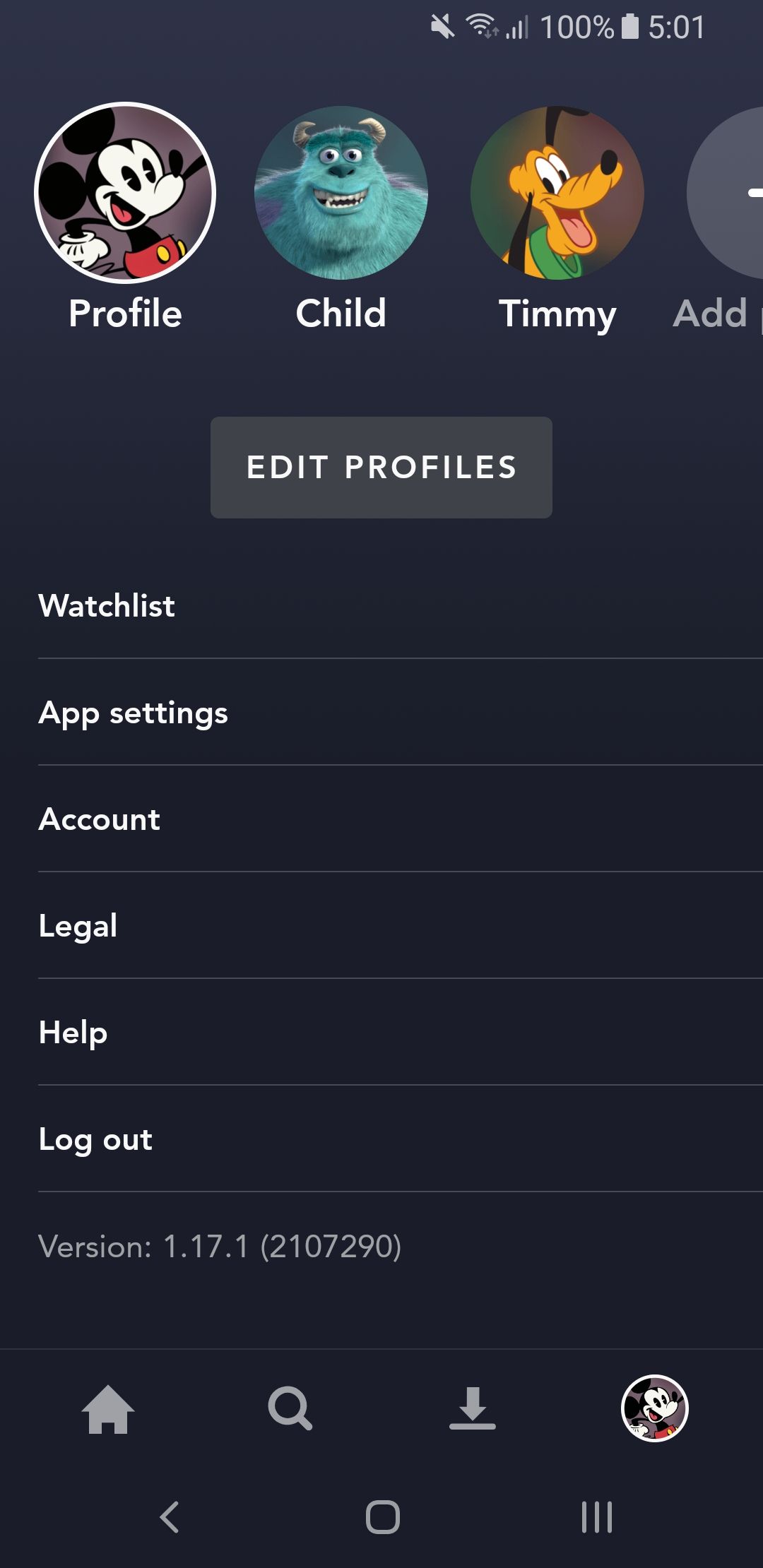This screenshot has width=763, height=1568.
Task: Tap the battery indicator in status bar
Action: point(629,27)
